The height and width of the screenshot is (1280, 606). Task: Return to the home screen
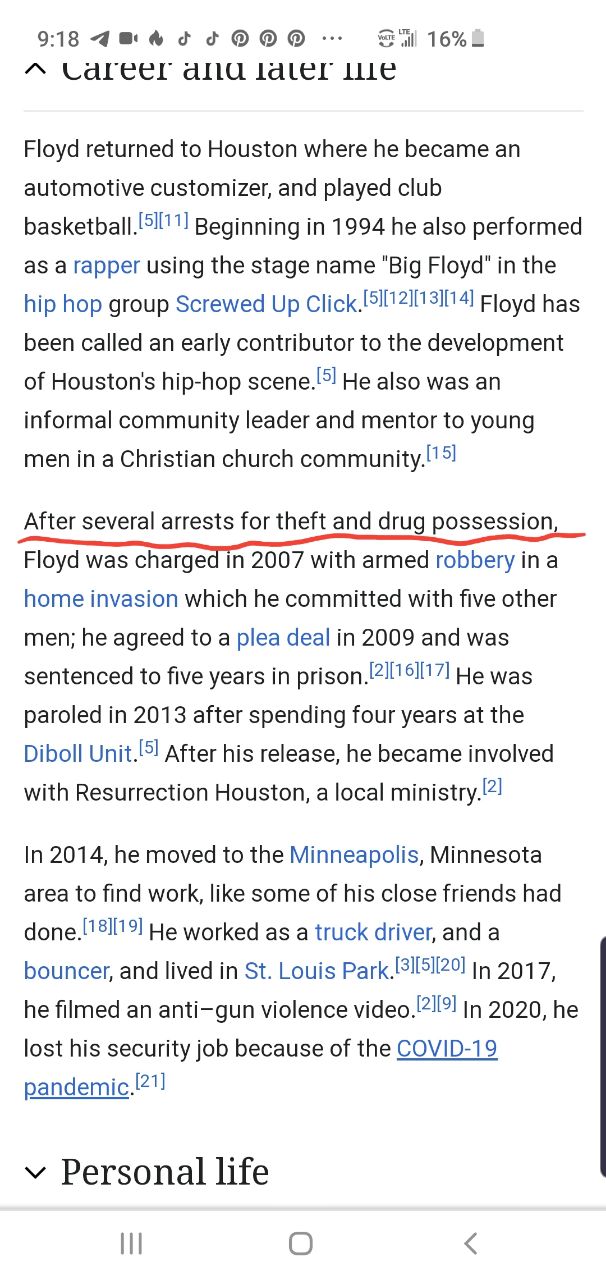300,1243
